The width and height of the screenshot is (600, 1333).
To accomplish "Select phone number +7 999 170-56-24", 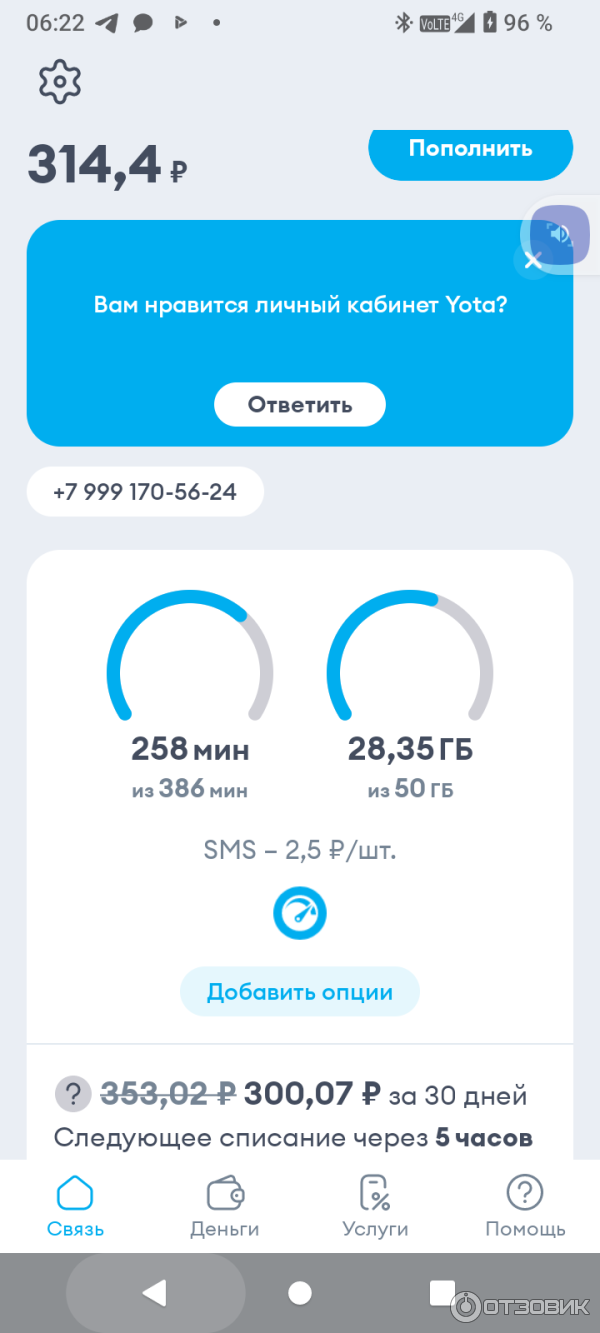I will tap(145, 492).
